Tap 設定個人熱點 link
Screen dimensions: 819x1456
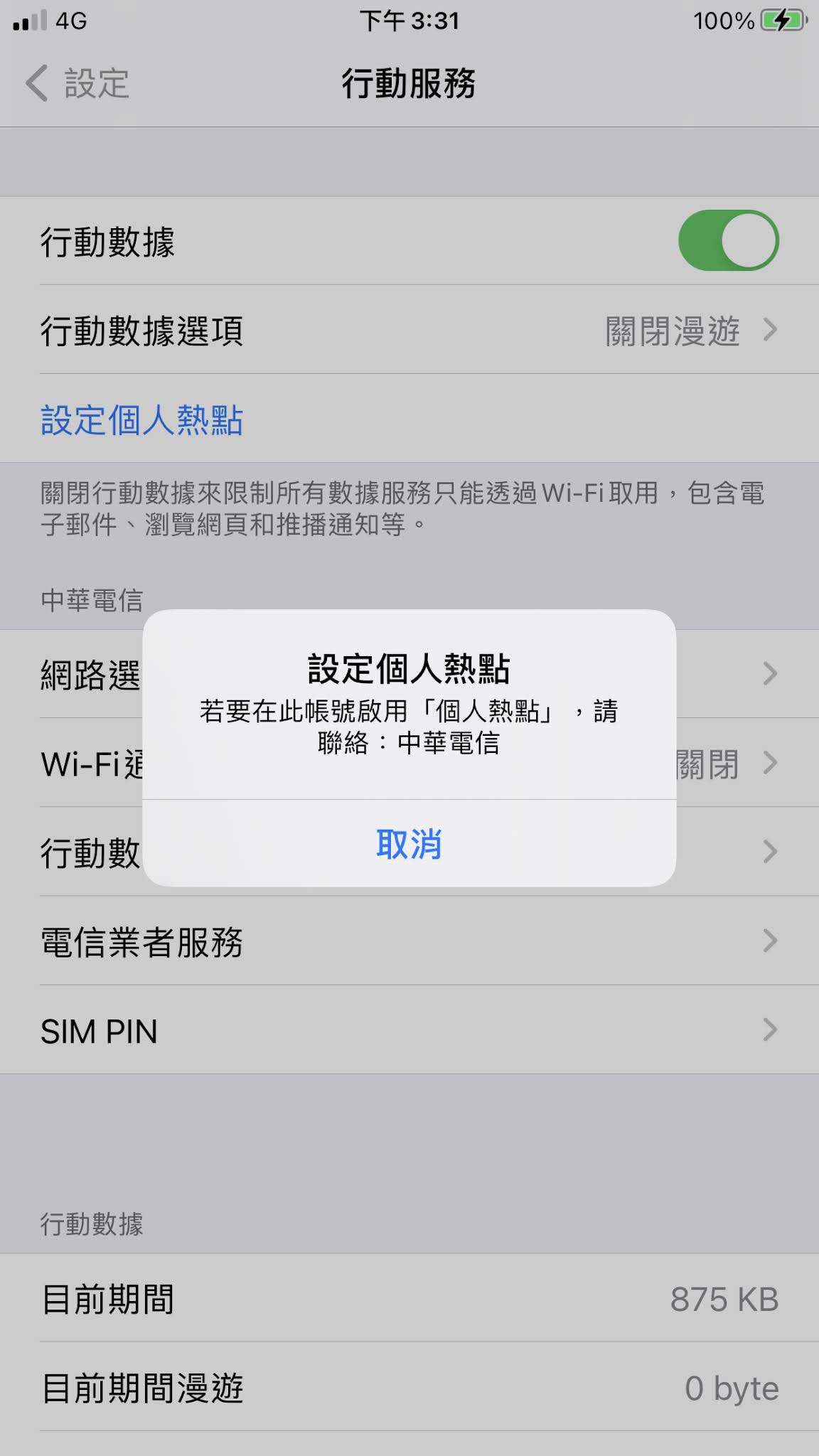coord(142,419)
